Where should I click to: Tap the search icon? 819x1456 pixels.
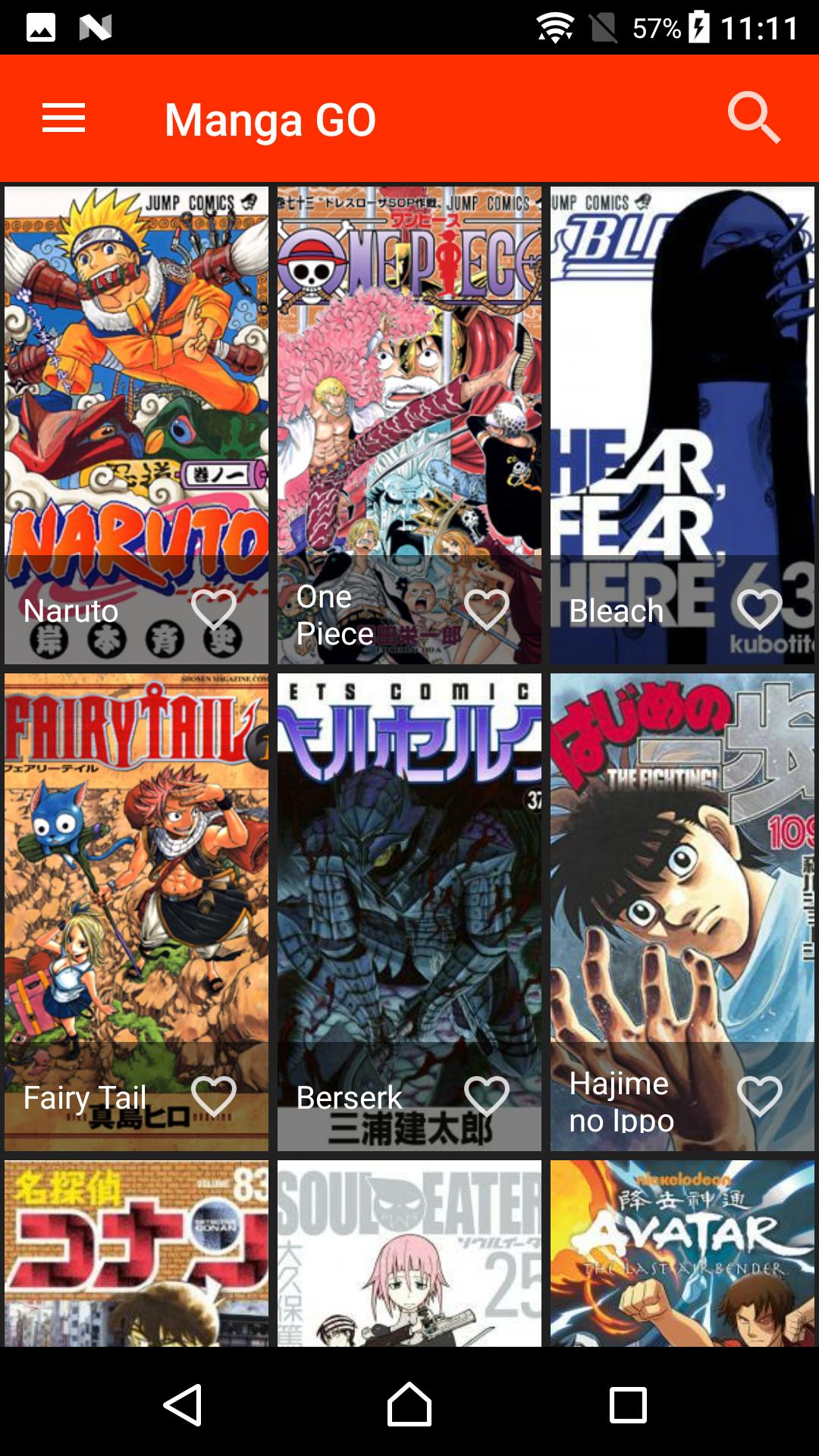[755, 118]
